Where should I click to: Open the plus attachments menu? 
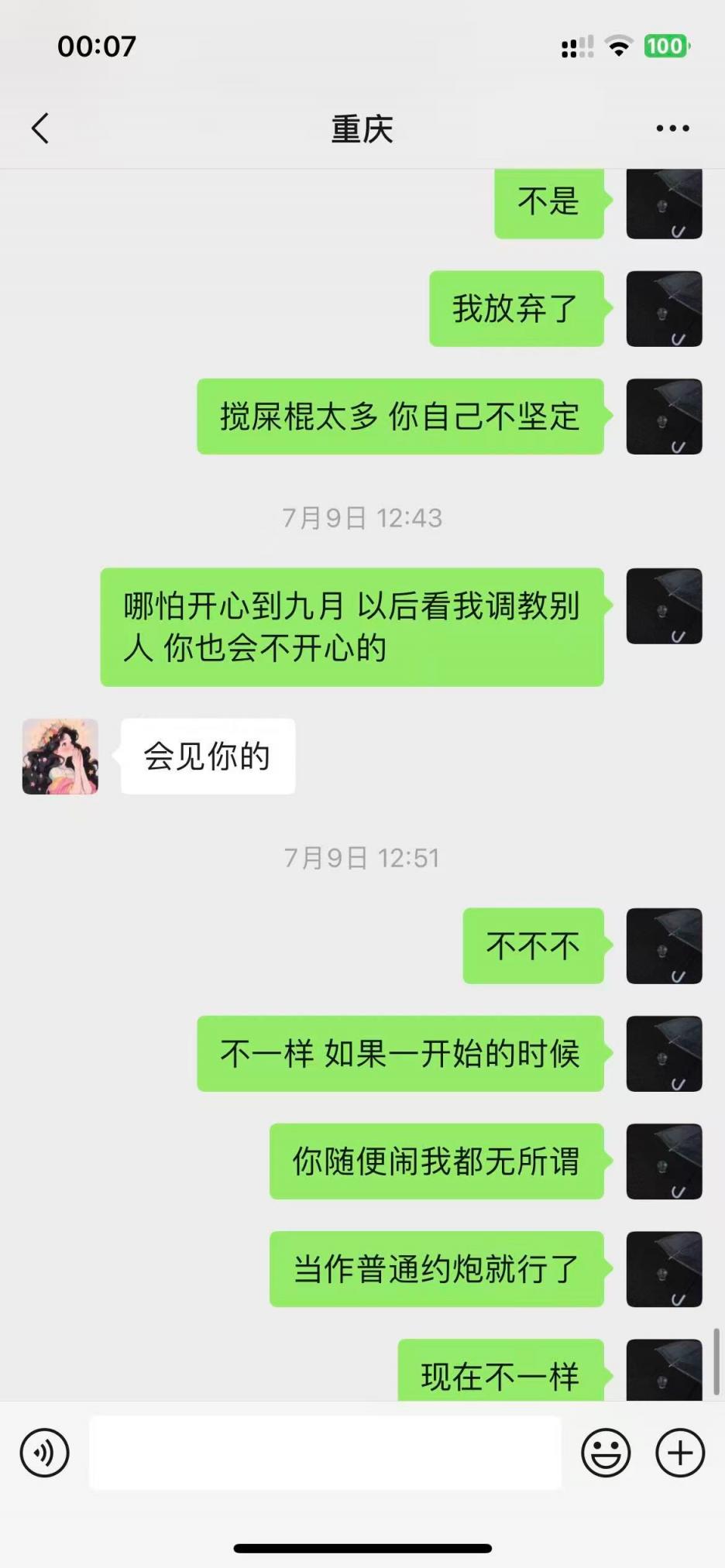680,1453
